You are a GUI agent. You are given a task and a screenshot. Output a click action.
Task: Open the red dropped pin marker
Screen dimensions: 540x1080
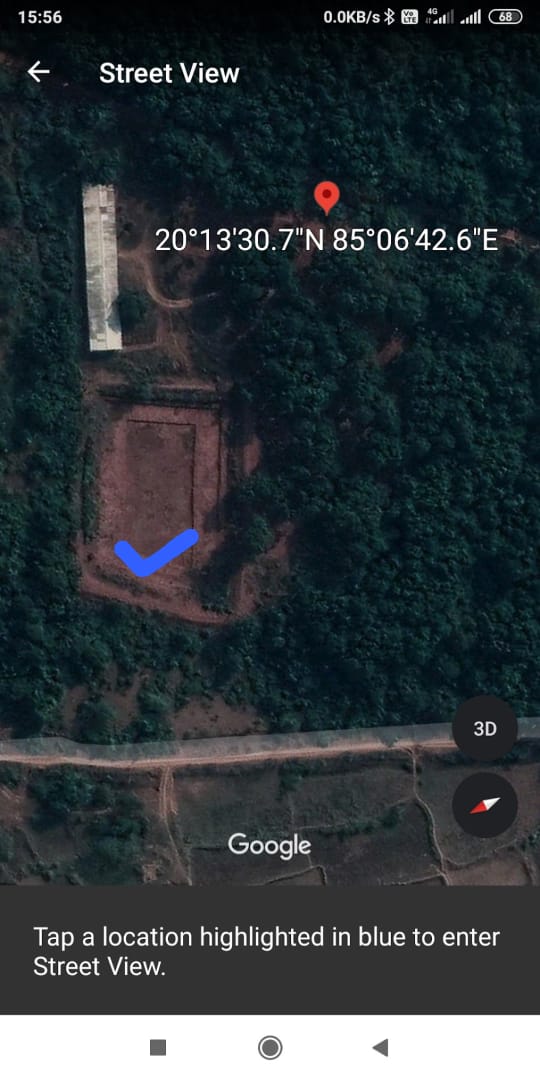(x=326, y=198)
